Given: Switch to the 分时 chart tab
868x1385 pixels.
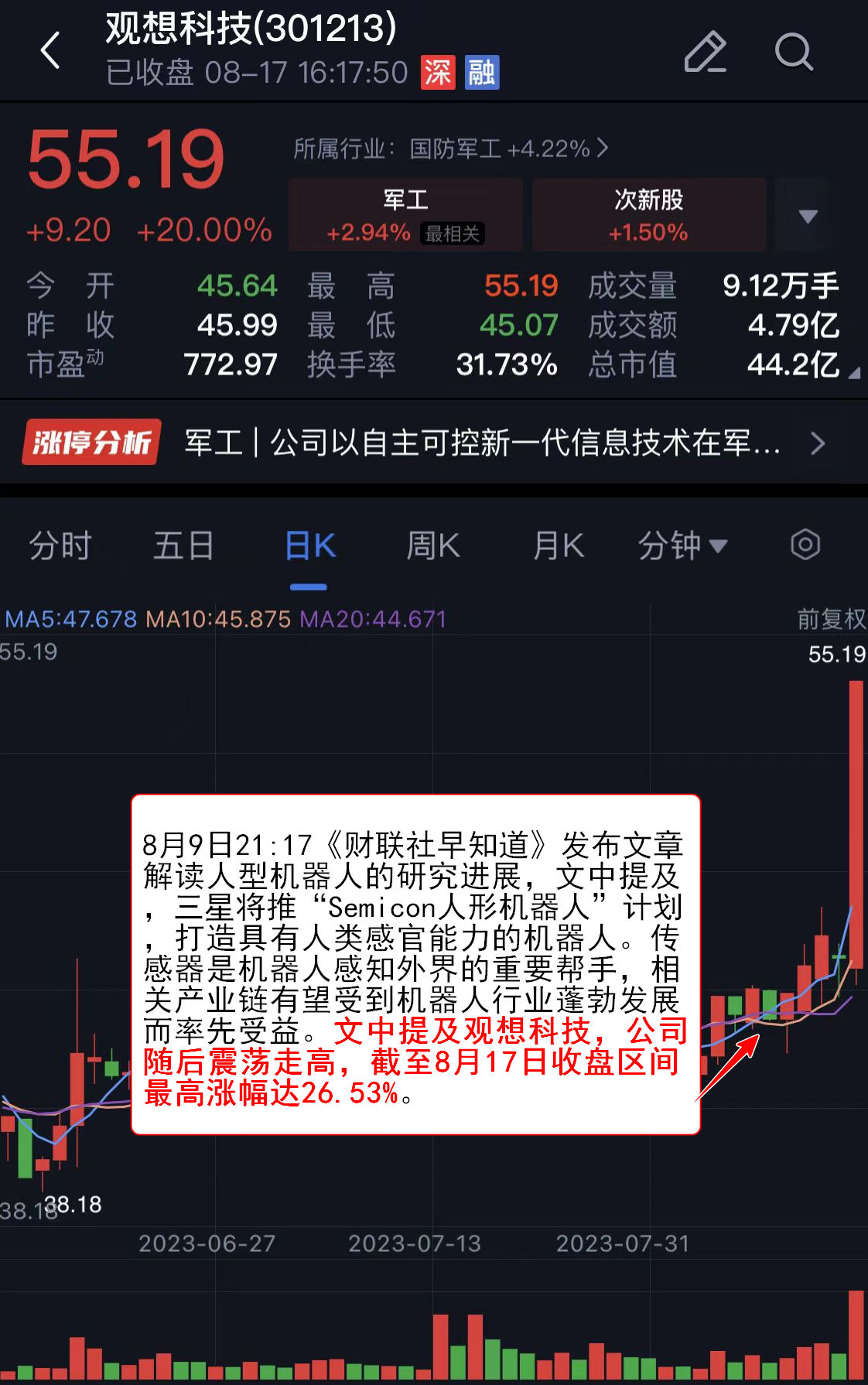Looking at the screenshot, I should click(60, 545).
